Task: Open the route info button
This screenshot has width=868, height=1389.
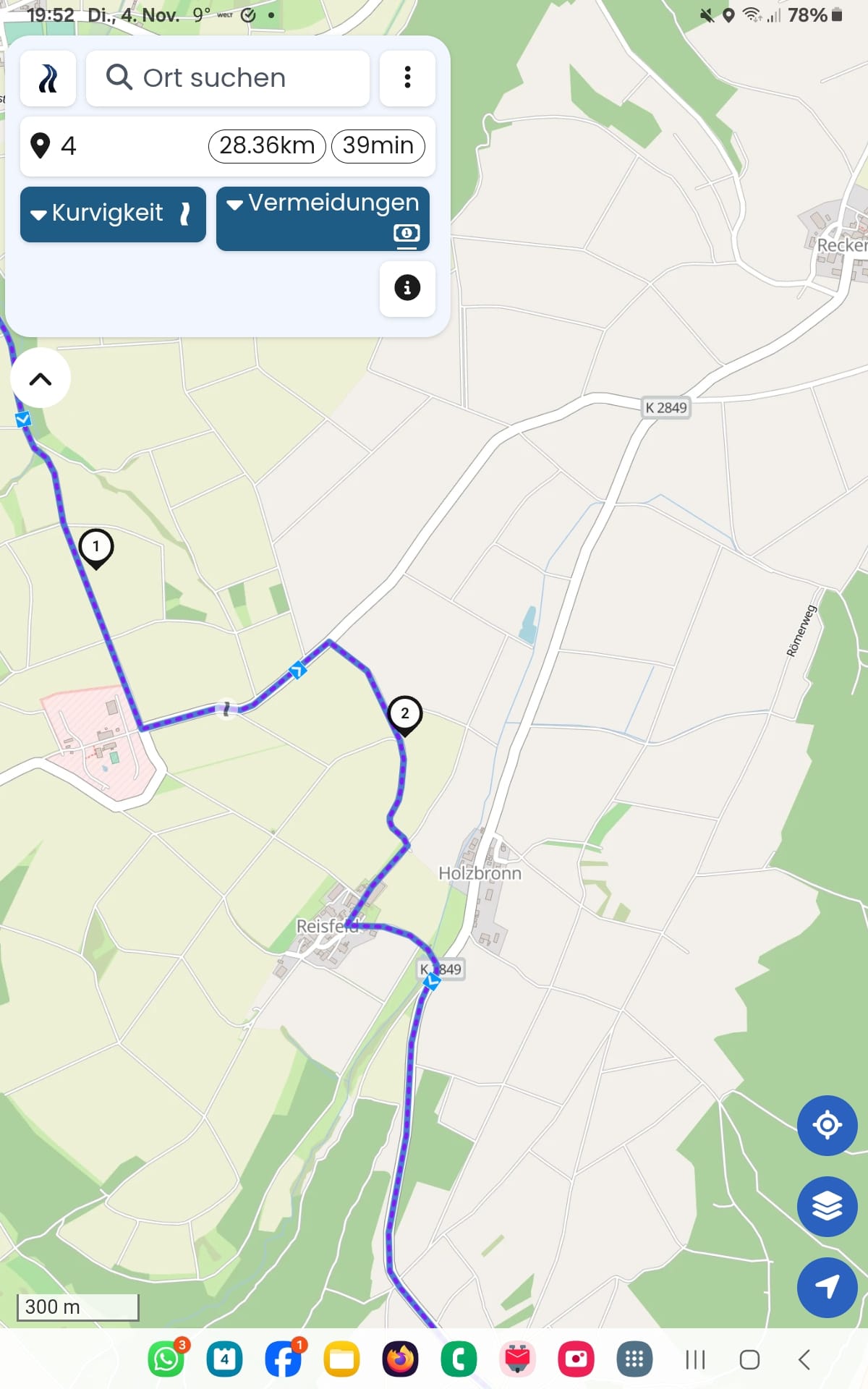Action: pos(407,288)
